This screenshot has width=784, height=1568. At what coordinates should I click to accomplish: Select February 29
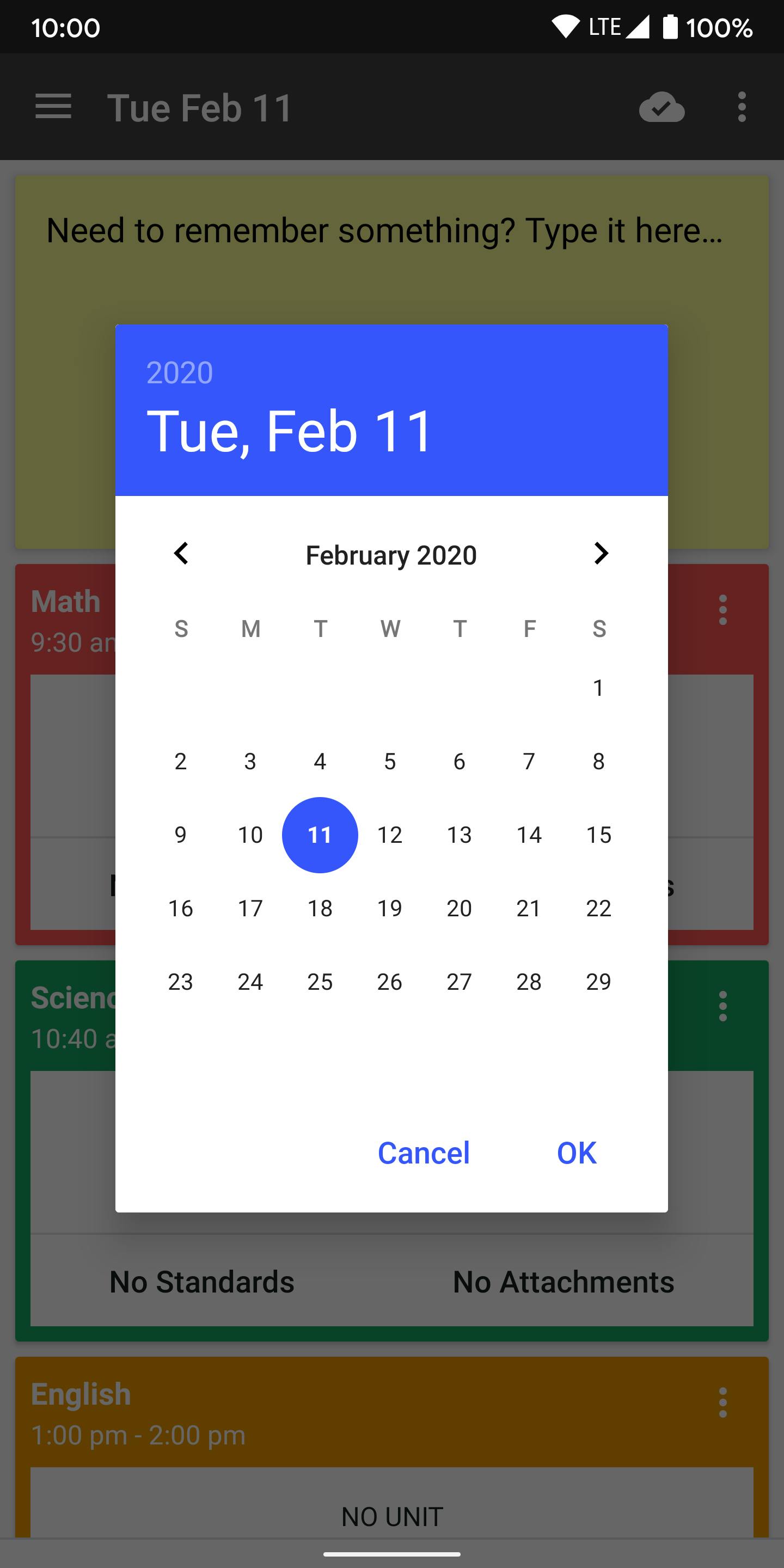click(x=599, y=982)
